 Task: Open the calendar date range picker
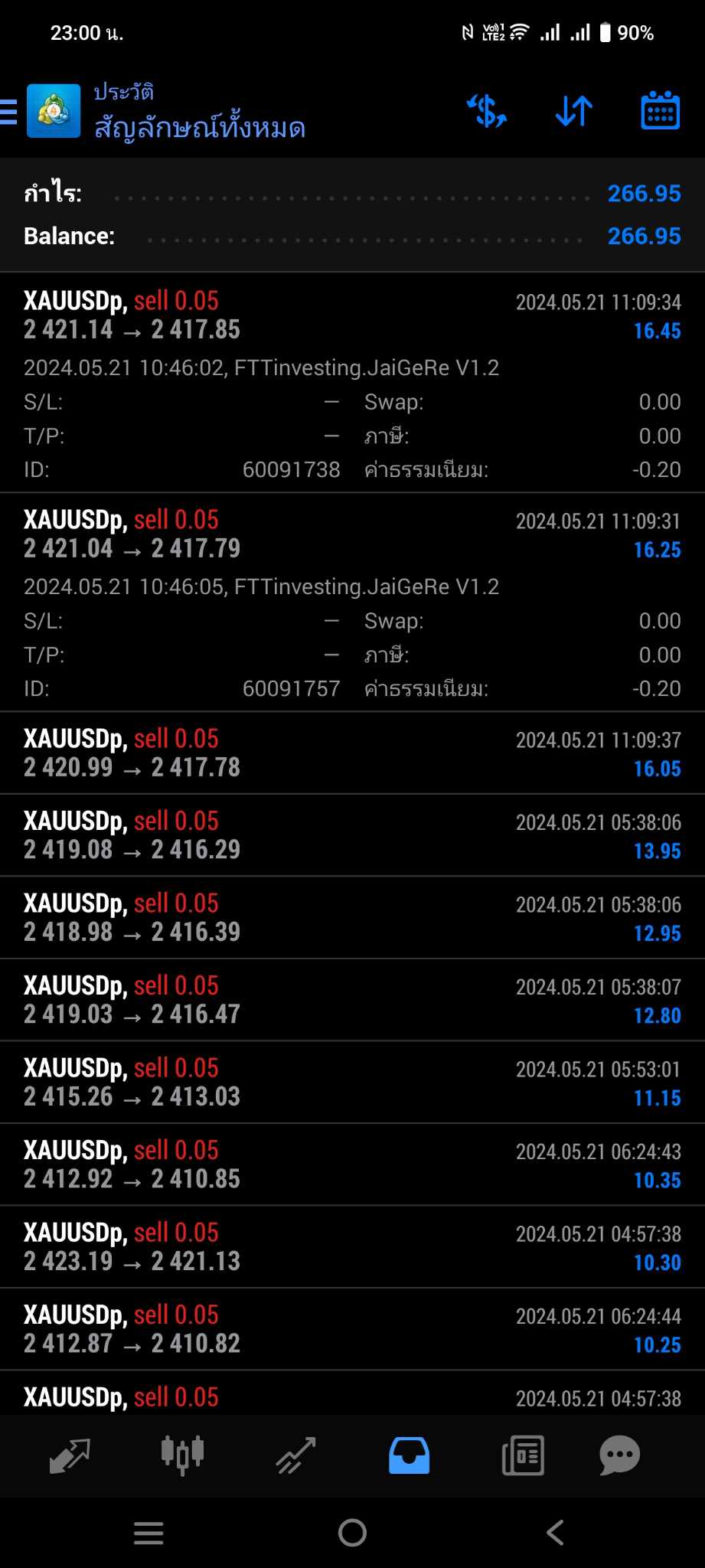[660, 111]
